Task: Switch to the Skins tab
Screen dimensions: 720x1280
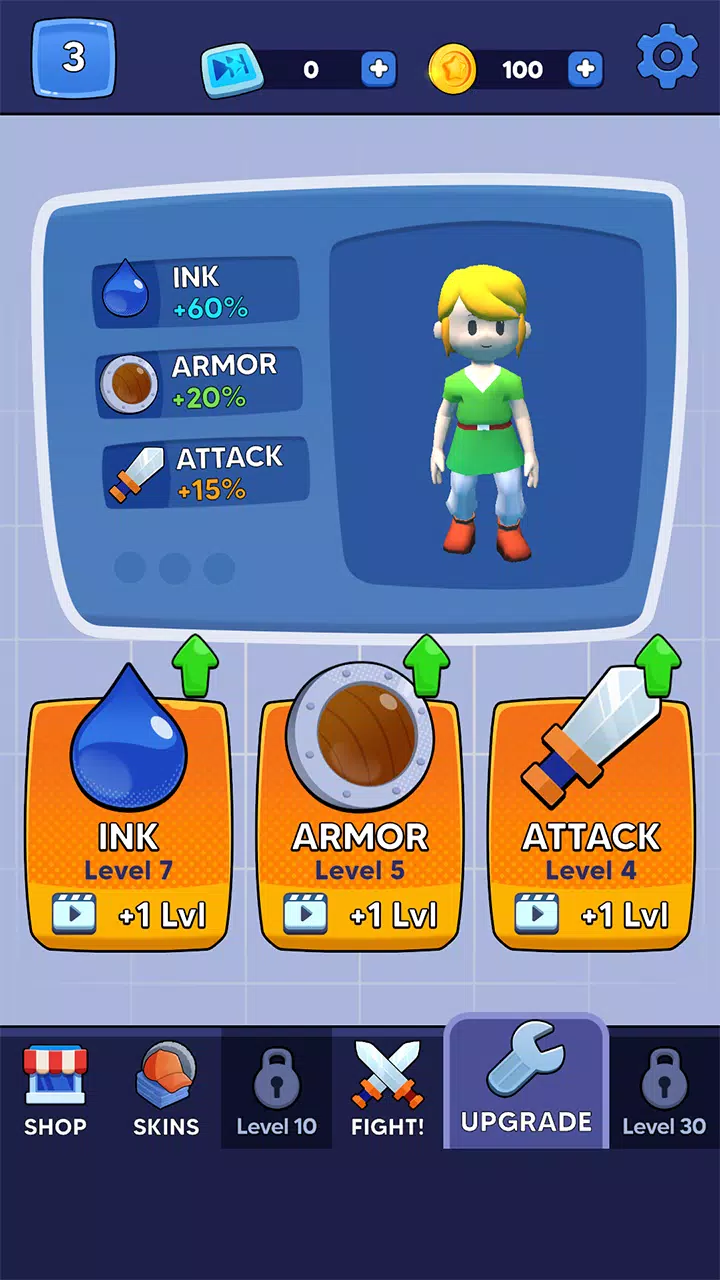Action: click(x=166, y=1090)
